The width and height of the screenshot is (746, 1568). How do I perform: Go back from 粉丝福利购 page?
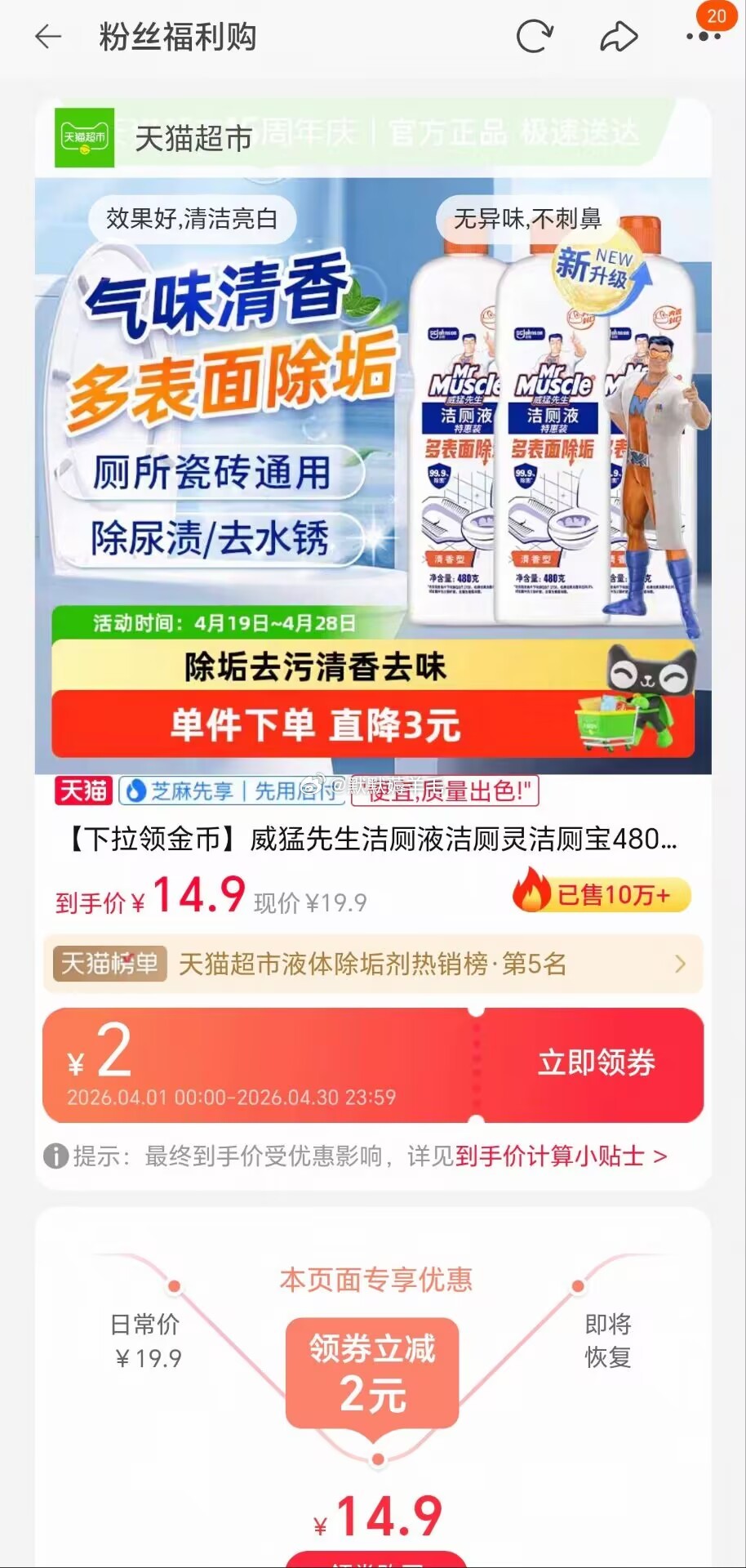coord(48,37)
